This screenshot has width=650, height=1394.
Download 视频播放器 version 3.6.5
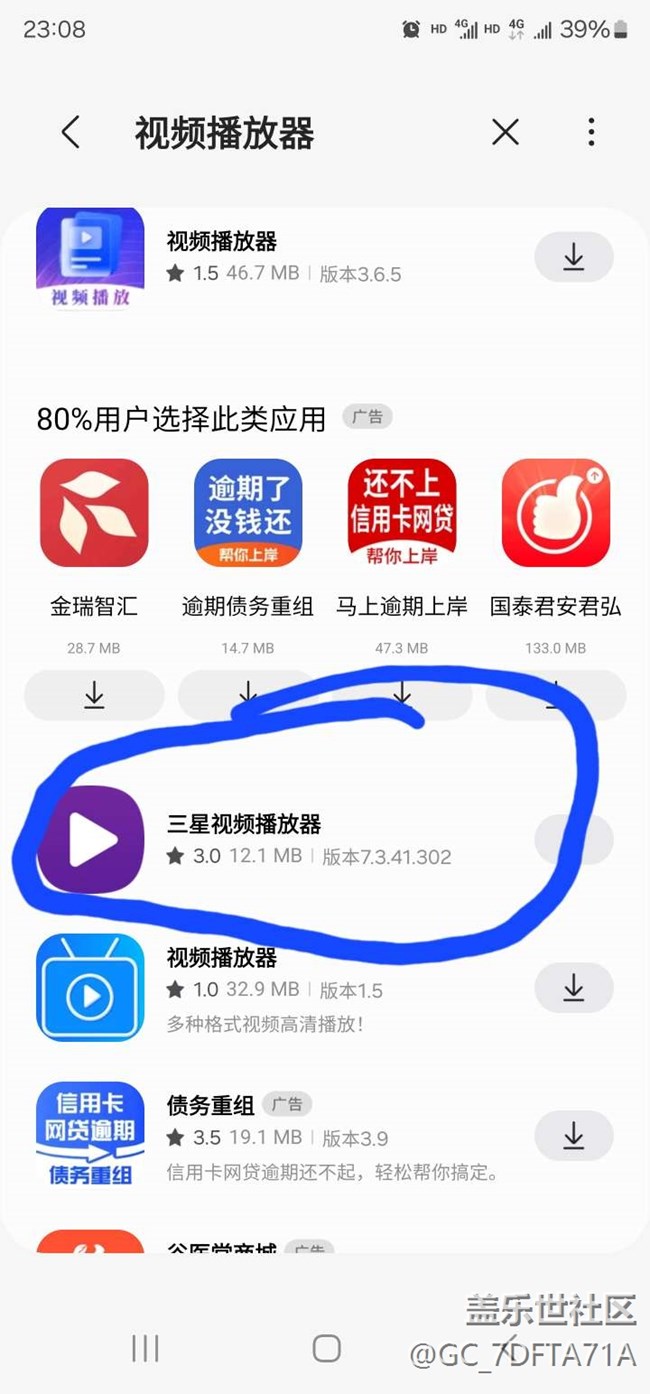click(573, 257)
